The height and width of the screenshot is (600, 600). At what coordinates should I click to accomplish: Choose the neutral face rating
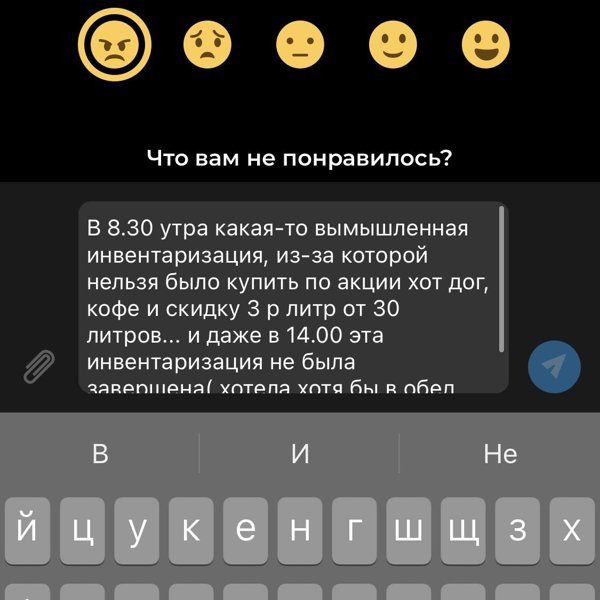tap(301, 45)
